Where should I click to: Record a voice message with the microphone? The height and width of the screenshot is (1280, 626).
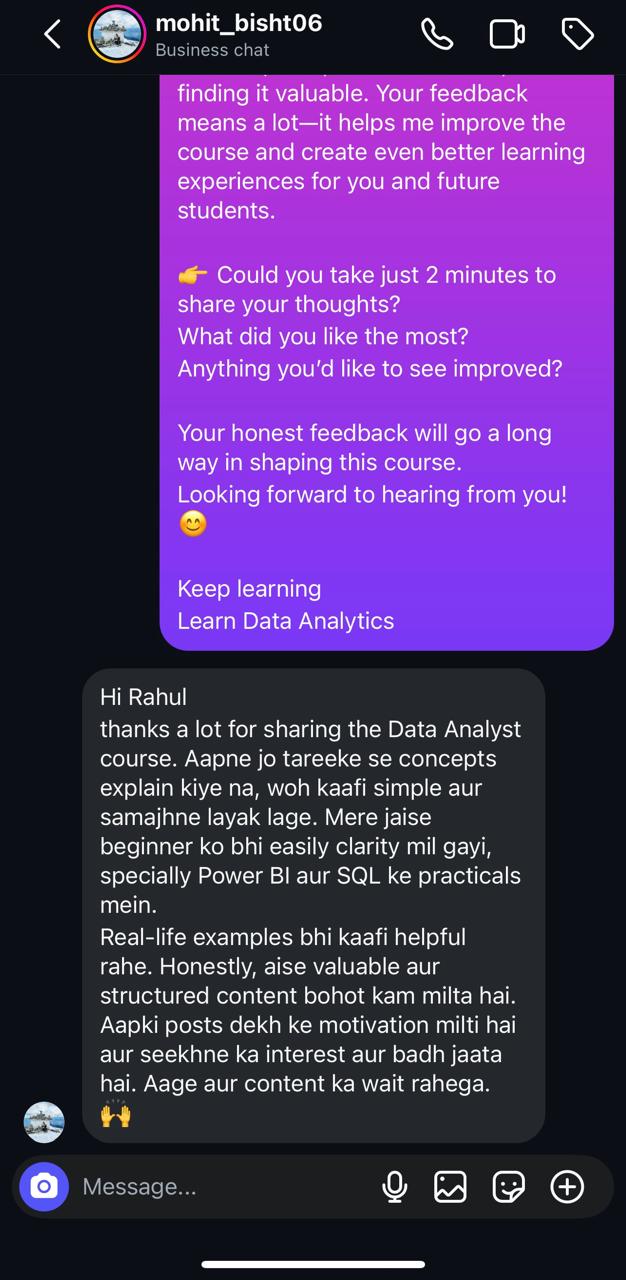point(395,1187)
